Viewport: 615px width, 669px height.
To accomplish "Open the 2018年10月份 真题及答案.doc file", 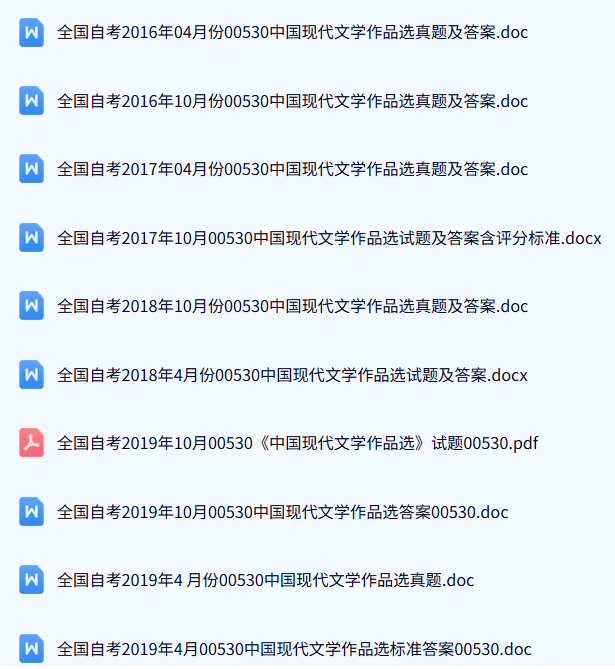I will (292, 306).
